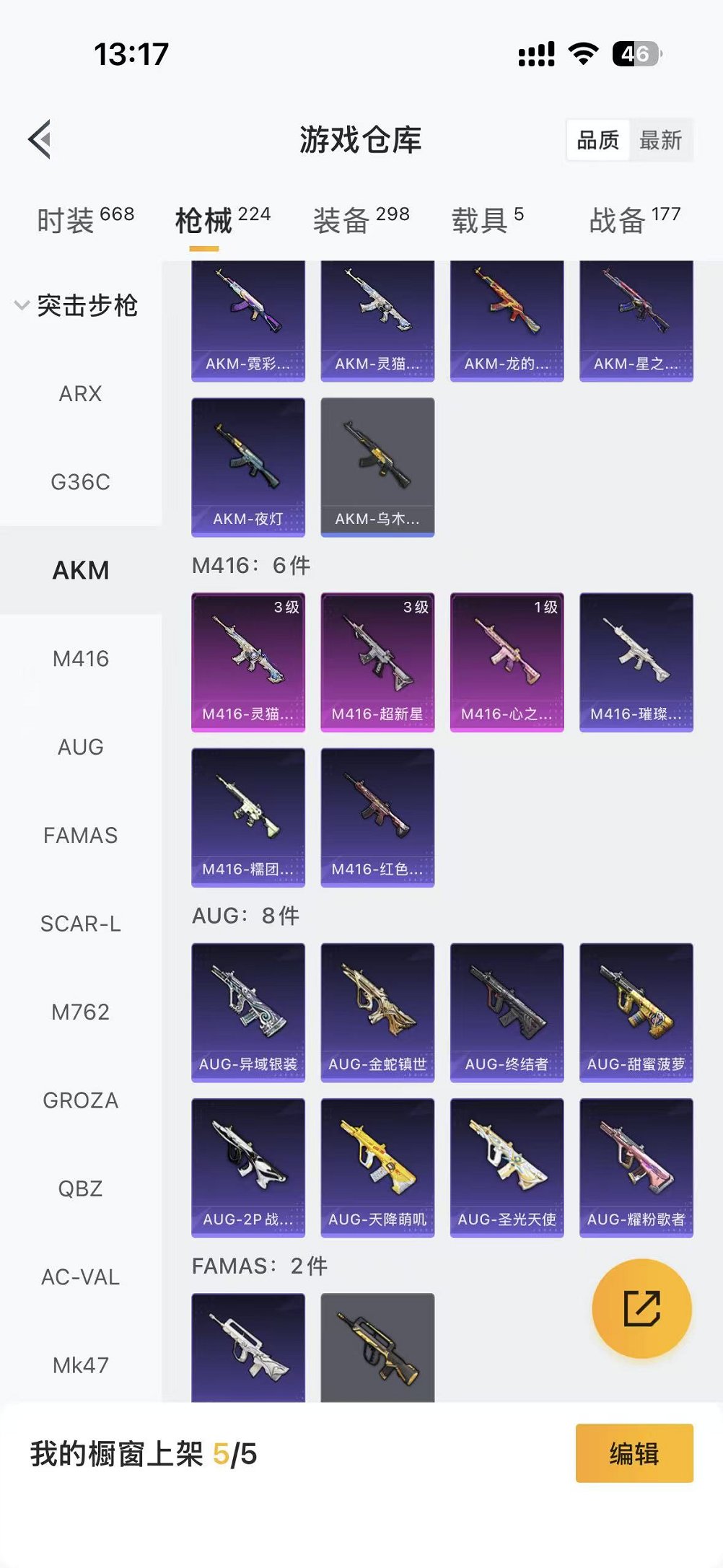Collapse the 突击步枪 category

76,305
